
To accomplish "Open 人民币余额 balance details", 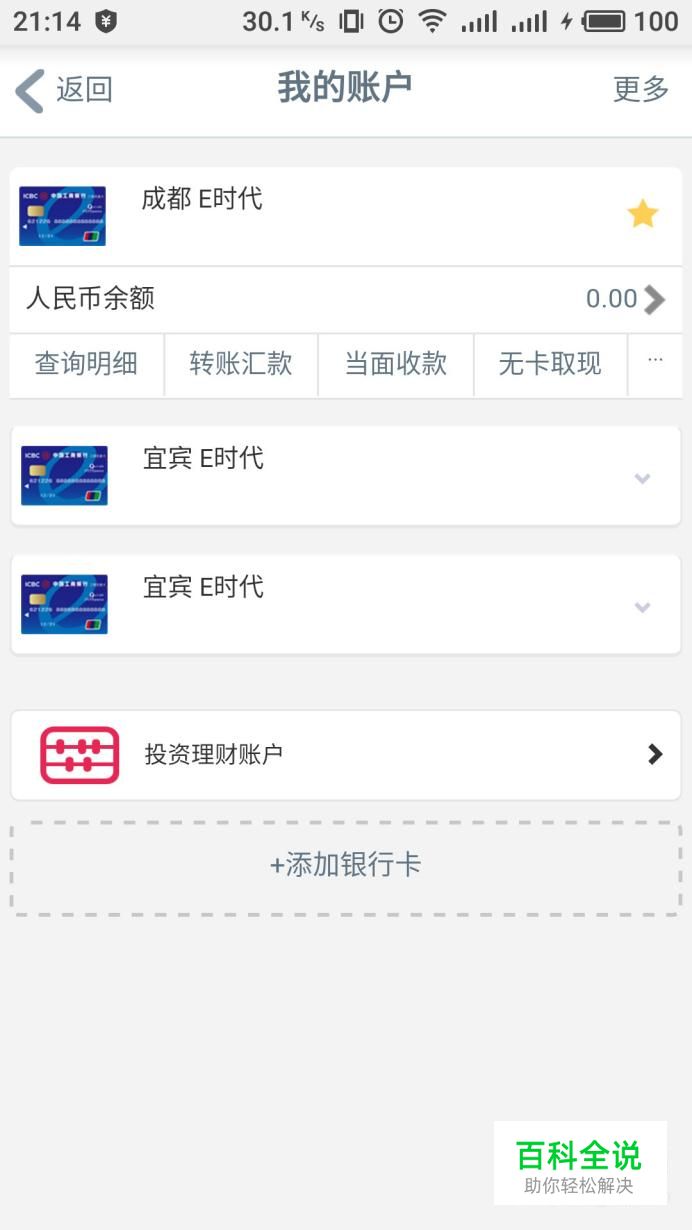I will (x=345, y=299).
